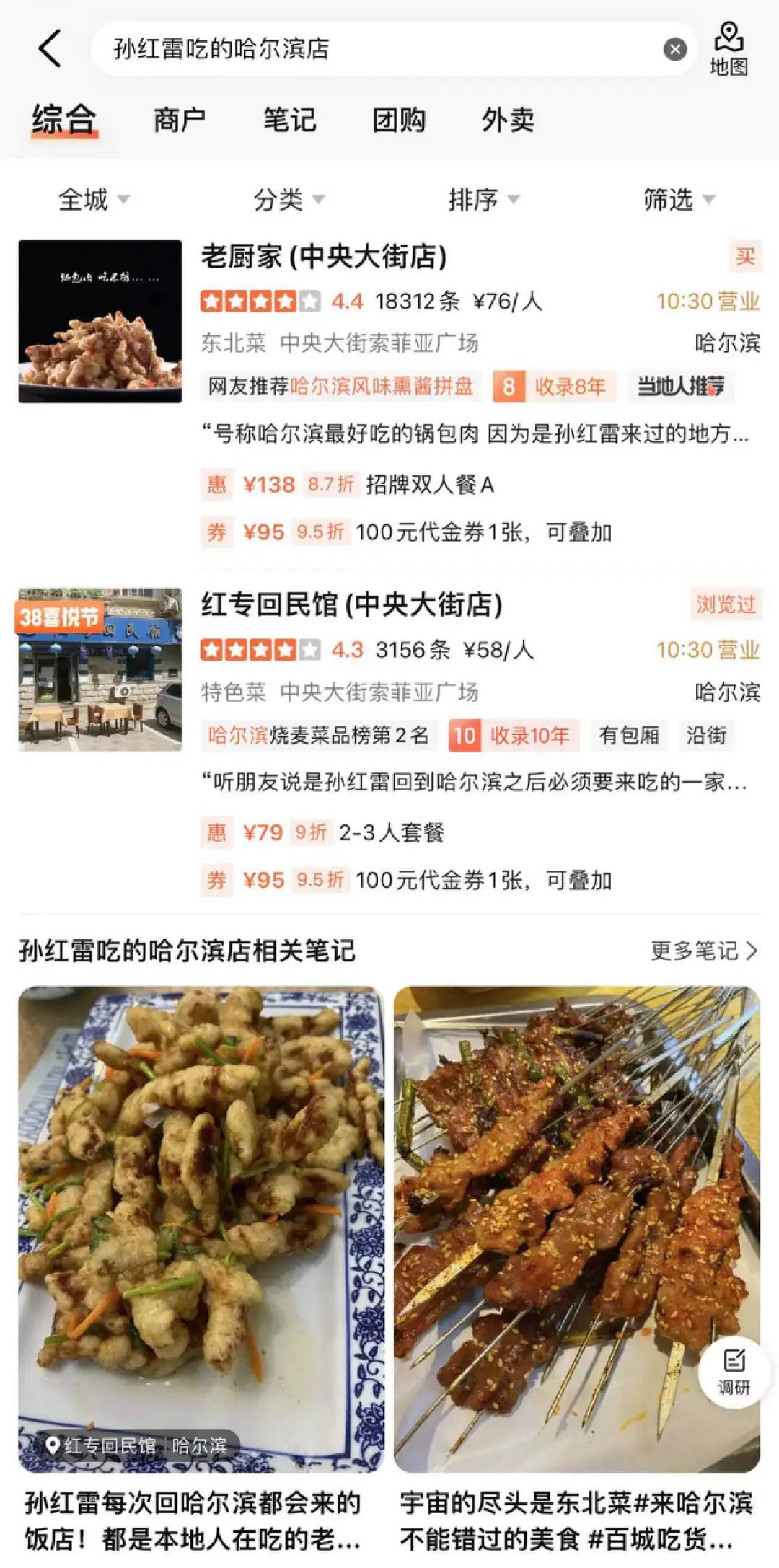Image resolution: width=779 pixels, height=1568 pixels.
Task: Switch to the 商户 tab
Action: coord(180,120)
